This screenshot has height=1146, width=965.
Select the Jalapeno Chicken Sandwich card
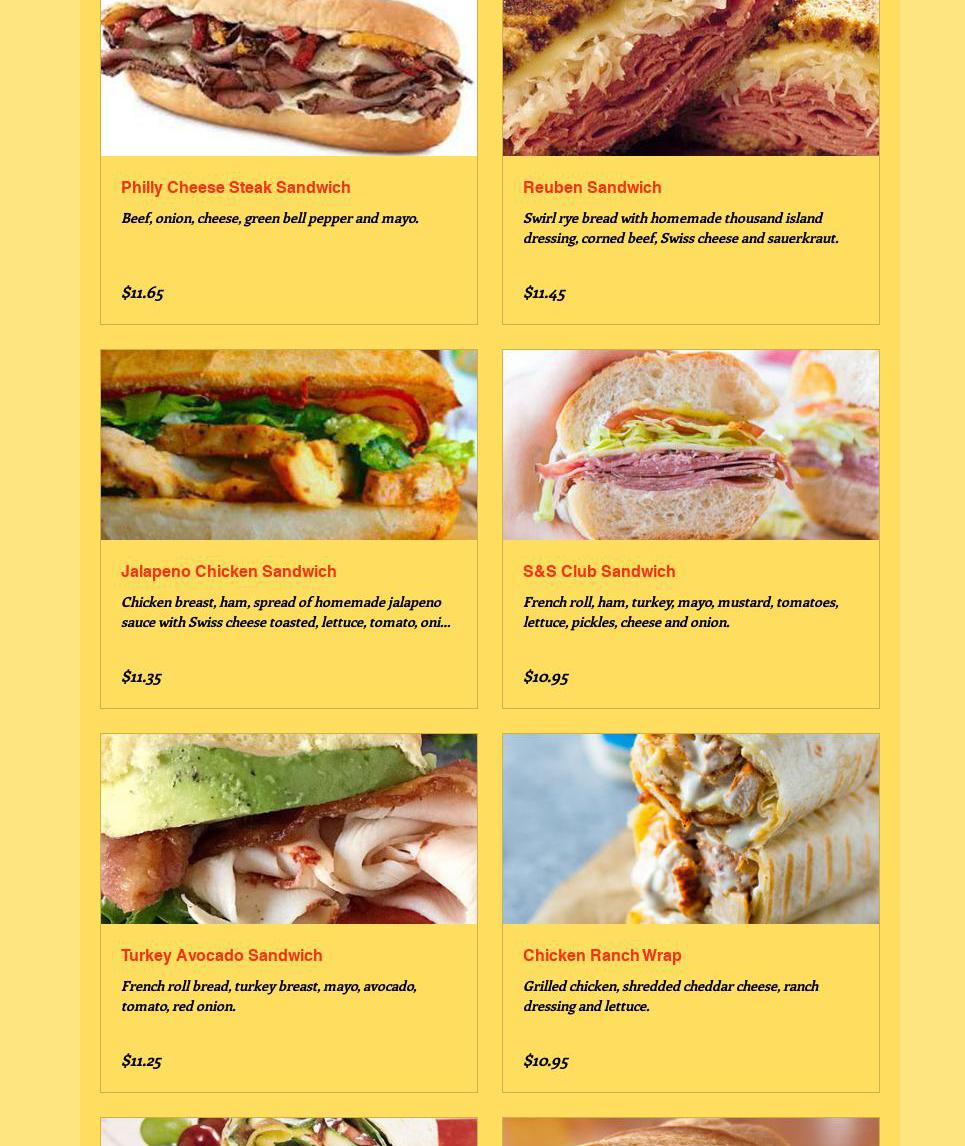pyautogui.click(x=229, y=571)
